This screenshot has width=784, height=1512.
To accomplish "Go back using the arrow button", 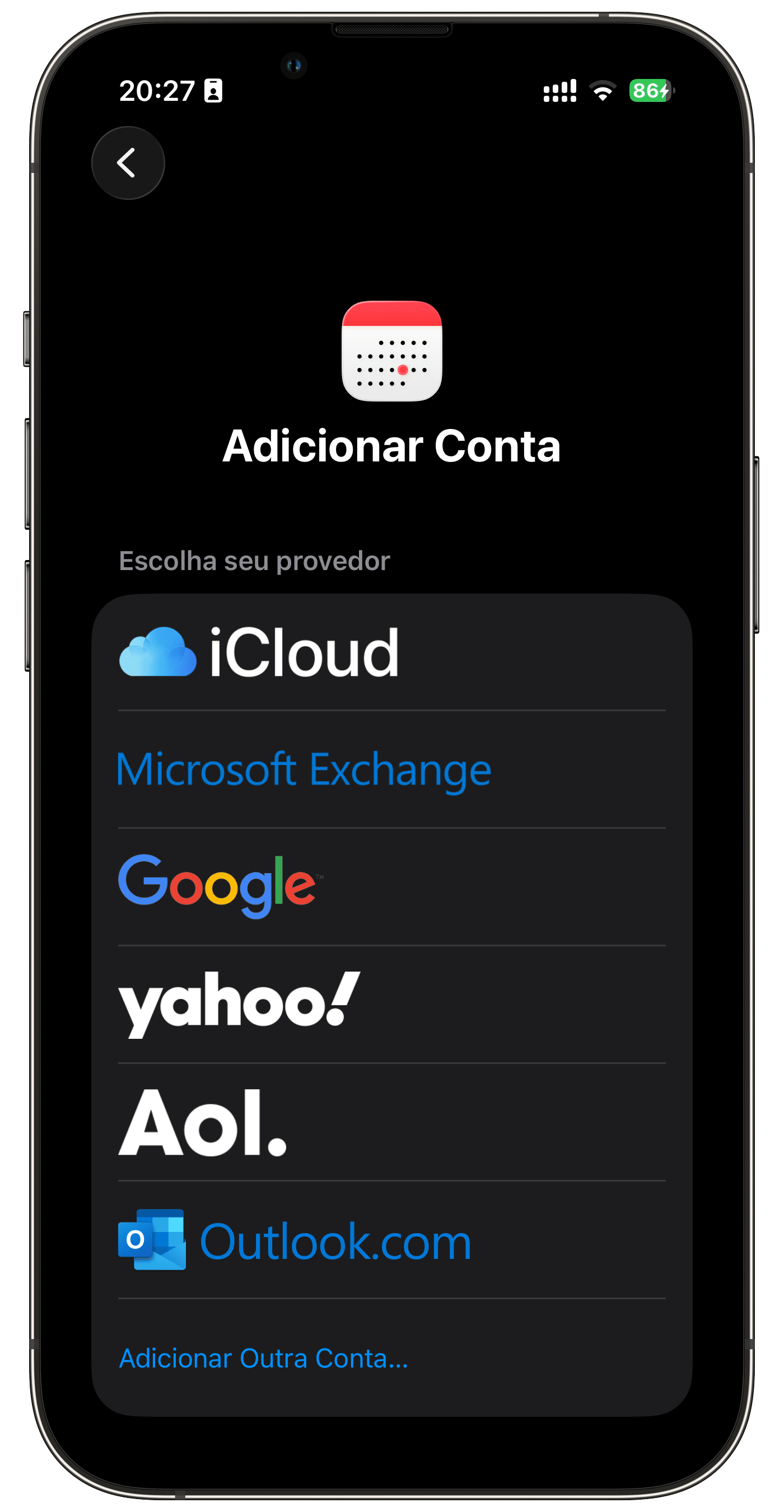I will coord(128,162).
